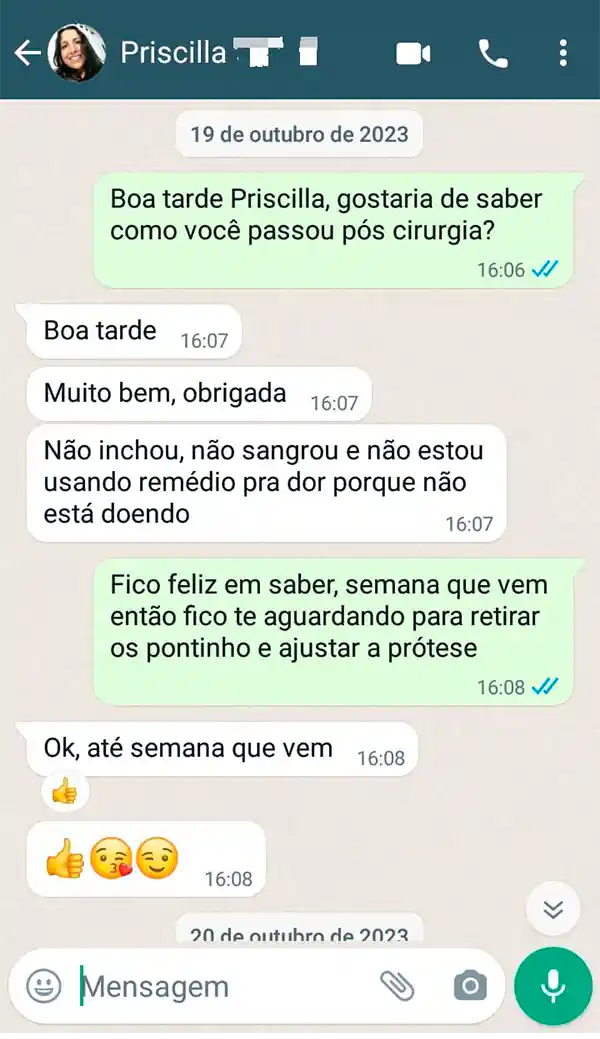Open the three-dot overflow menu
Viewport: 600px width, 1039px height.
[563, 53]
